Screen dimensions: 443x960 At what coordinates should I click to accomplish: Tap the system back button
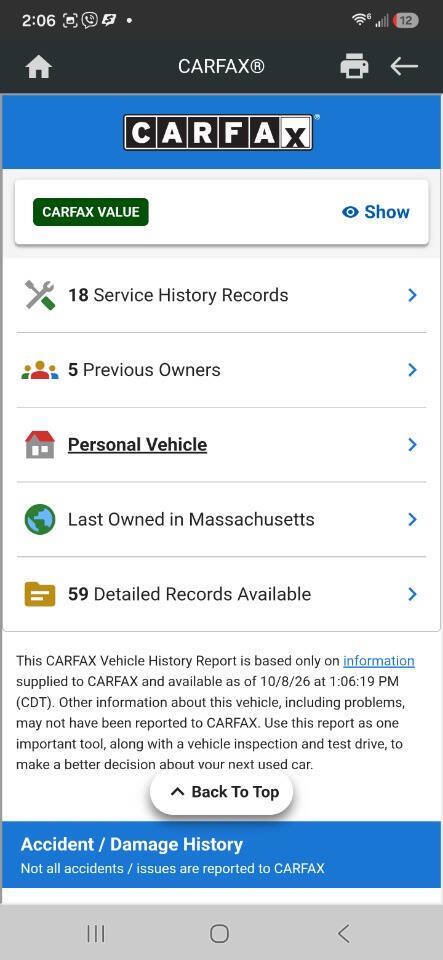pos(344,933)
